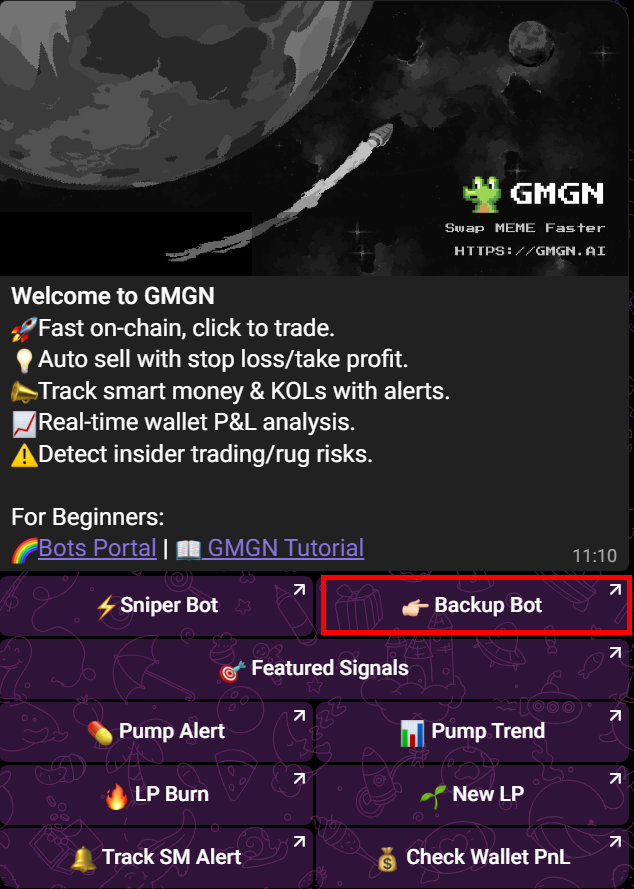This screenshot has width=634, height=889.
Task: Open Check Wallet PnL
Action: pyautogui.click(x=473, y=857)
